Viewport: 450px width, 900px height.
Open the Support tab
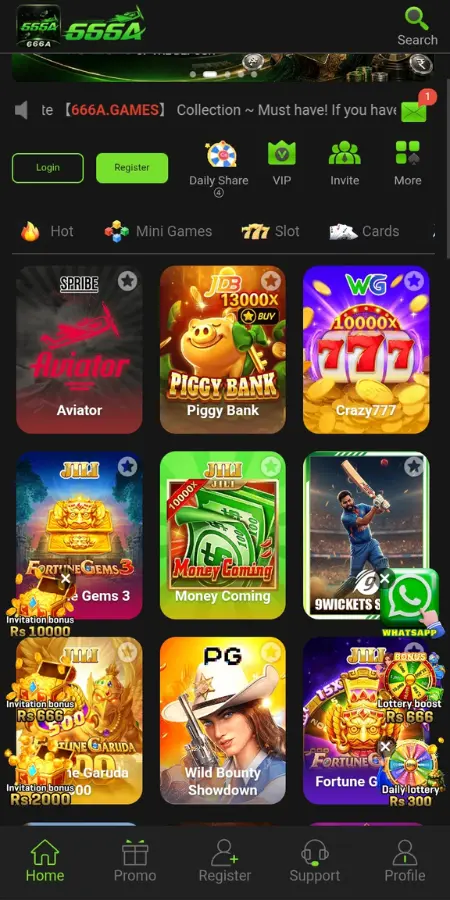[x=315, y=862]
